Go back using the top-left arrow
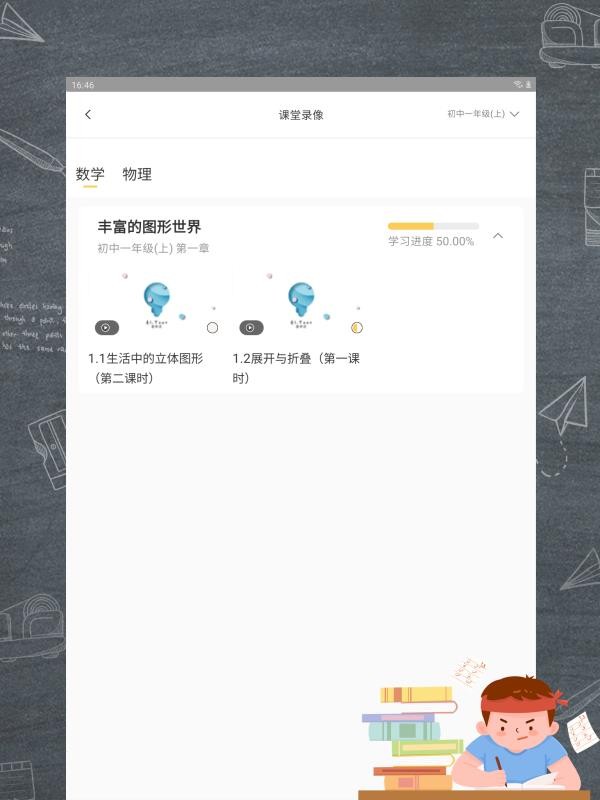This screenshot has width=600, height=800. coord(88,115)
